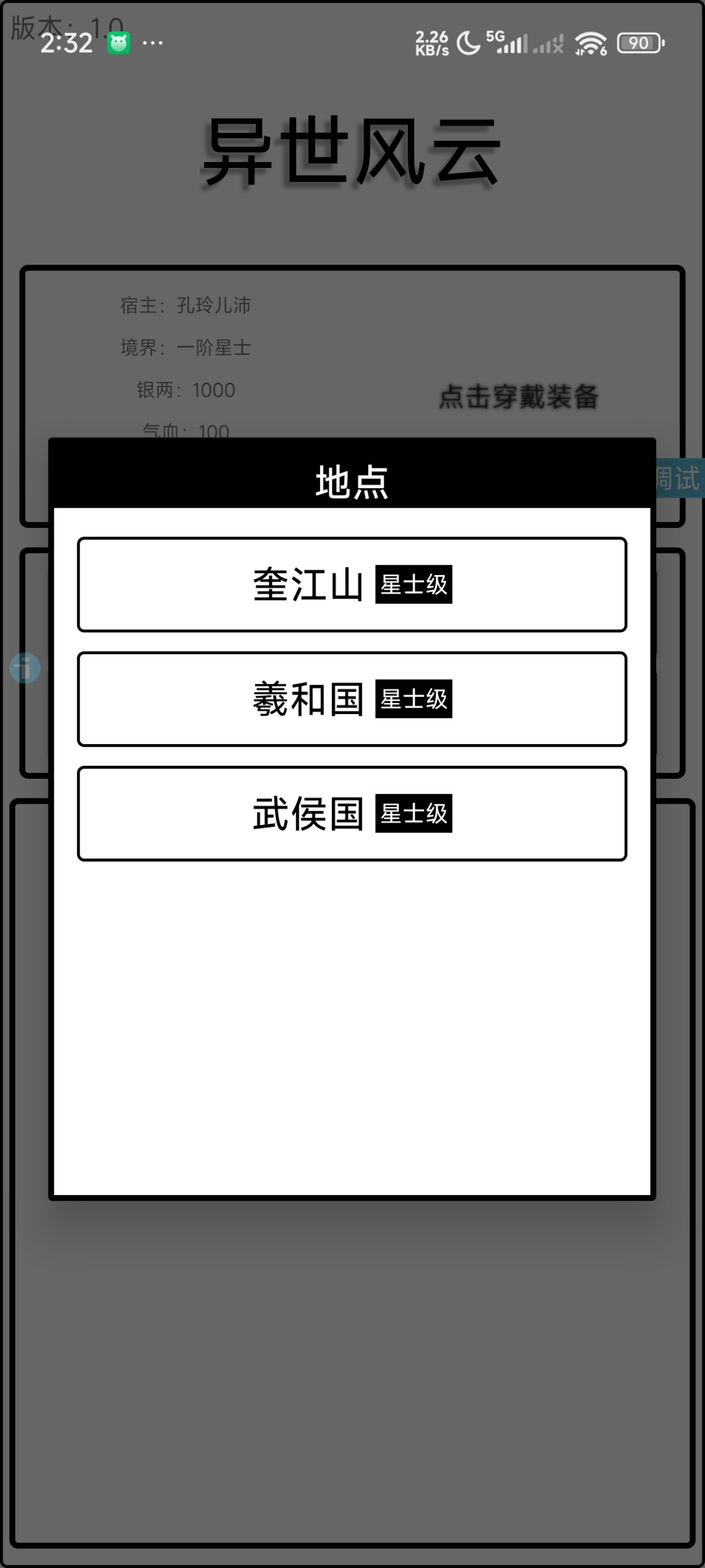Choose 羲和国 from the location list
Viewport: 705px width, 1568px height.
tap(352, 698)
